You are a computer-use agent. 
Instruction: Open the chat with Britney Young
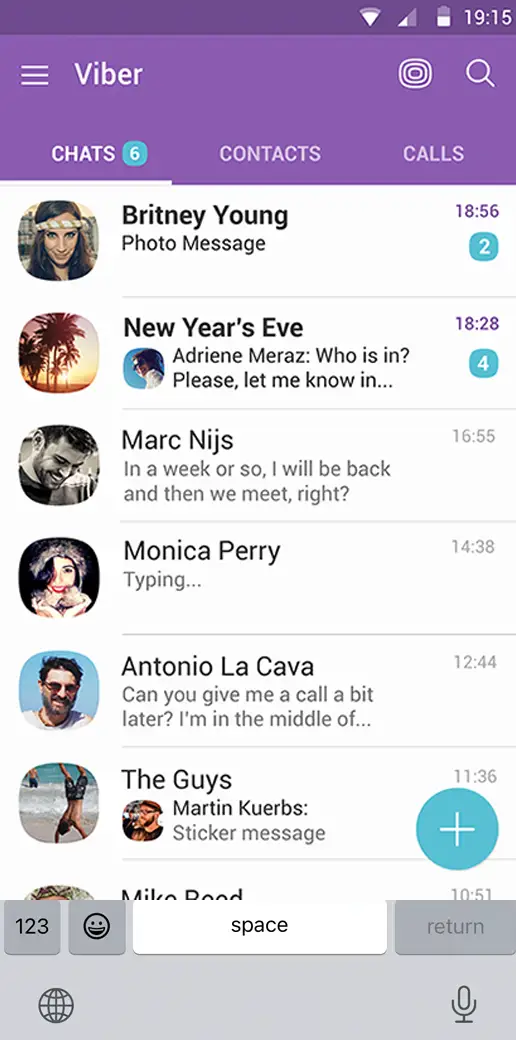[x=258, y=241]
